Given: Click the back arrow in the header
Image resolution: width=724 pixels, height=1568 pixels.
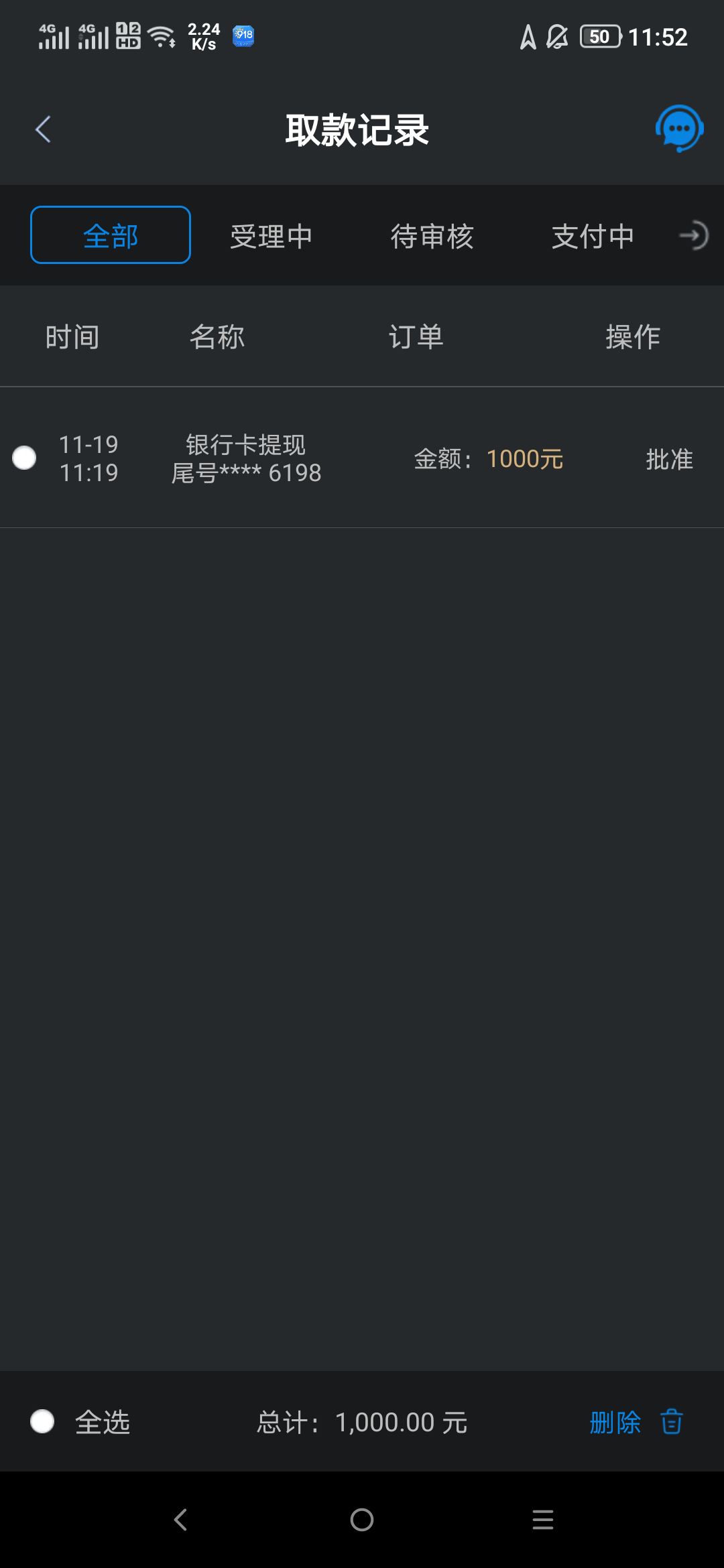Looking at the screenshot, I should coord(43,129).
